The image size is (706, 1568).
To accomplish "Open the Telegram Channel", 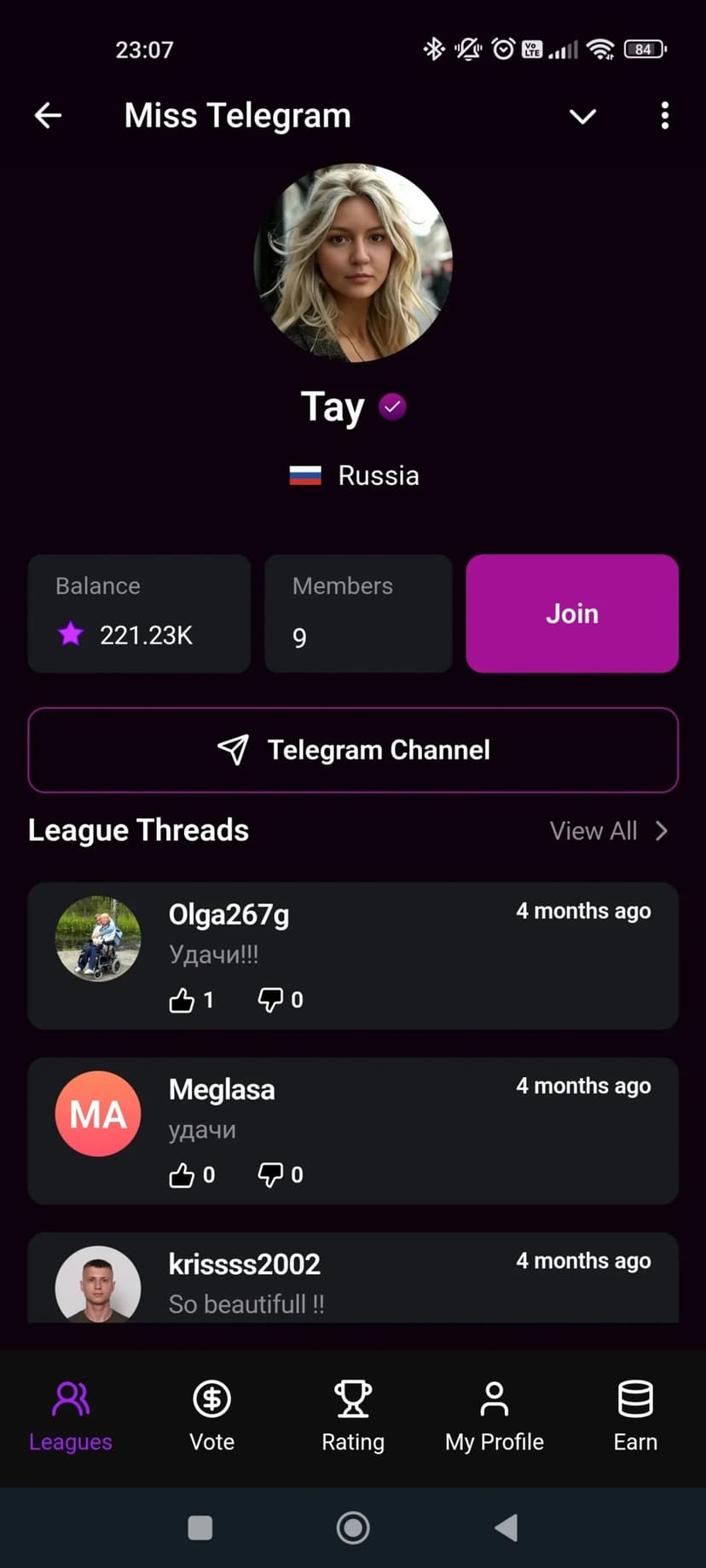I will pyautogui.click(x=353, y=750).
